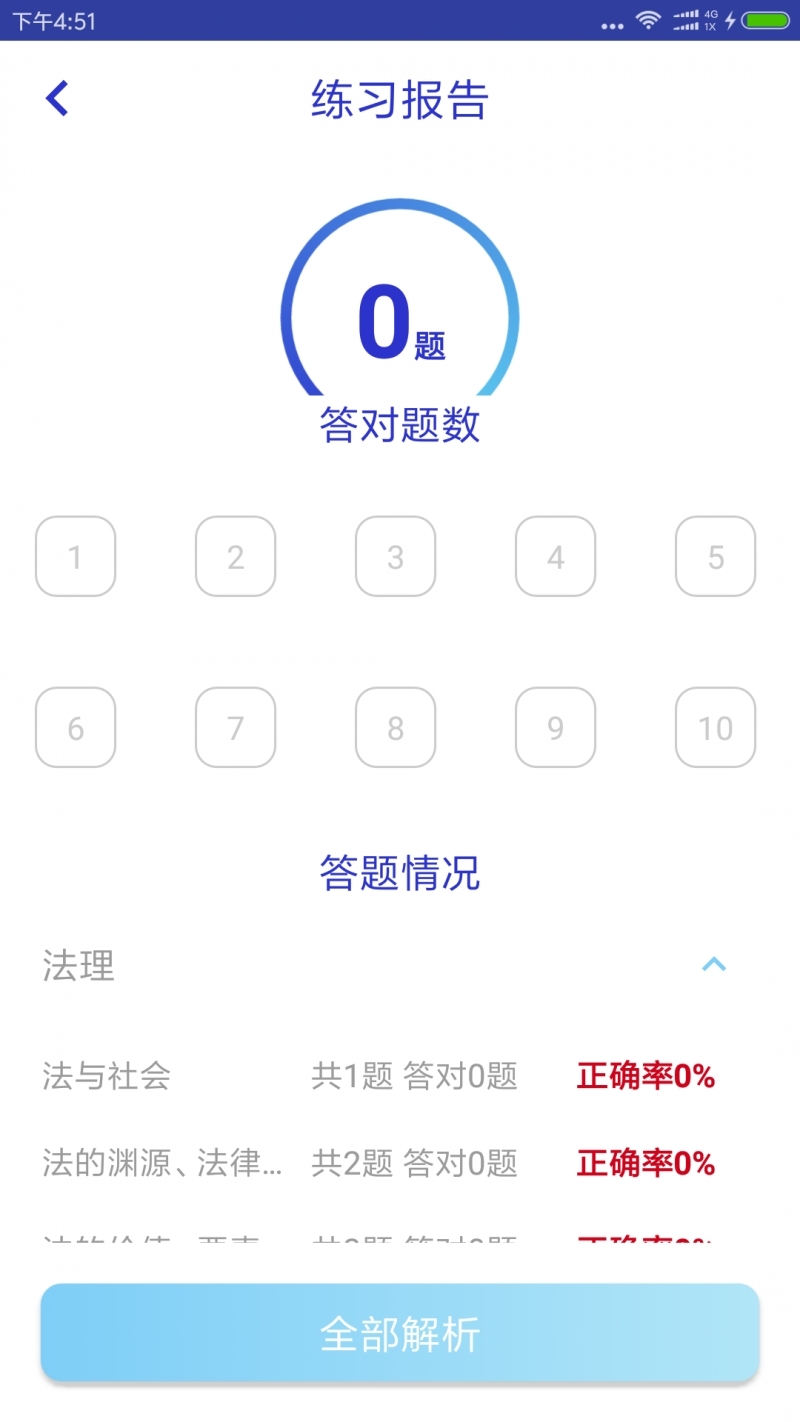
Task: Click the back arrow icon
Action: point(57,98)
